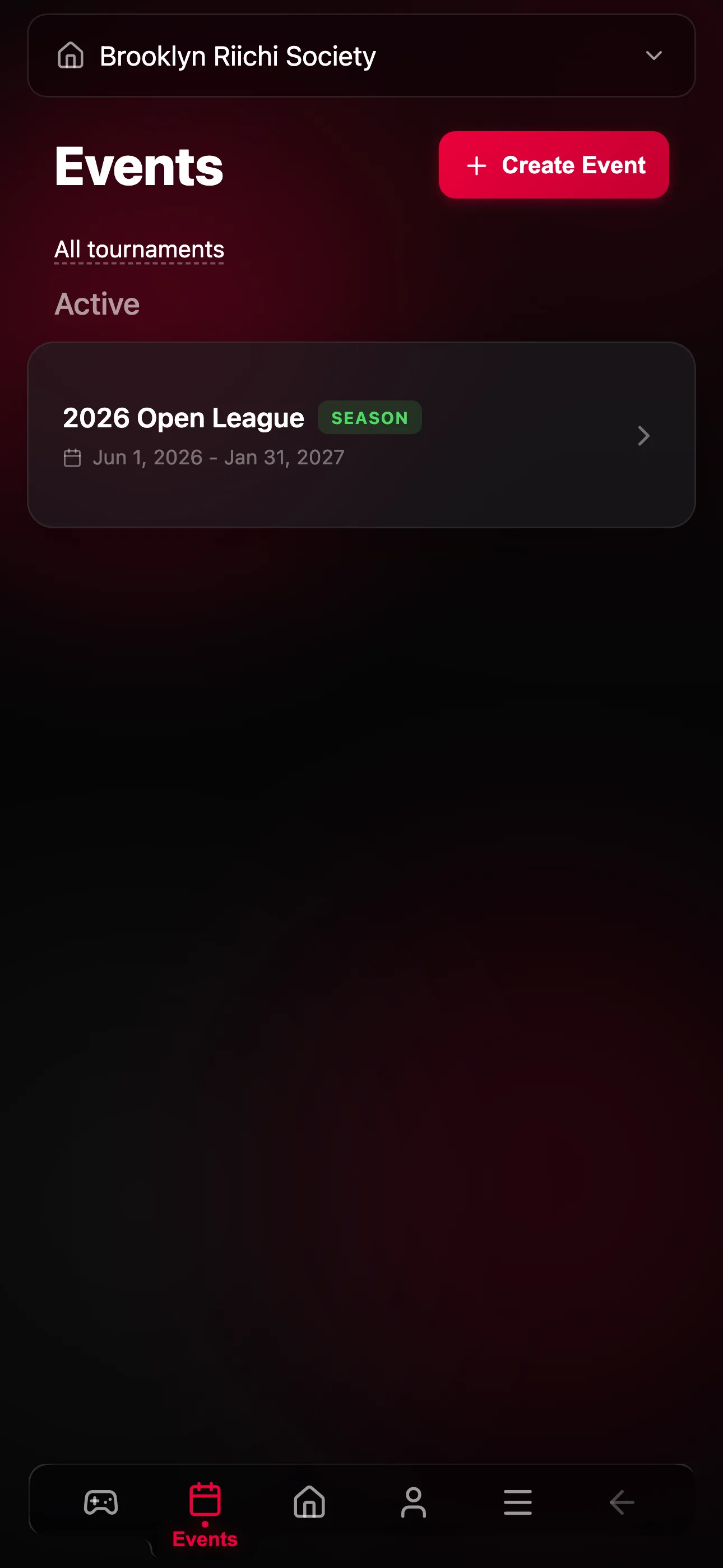Open the 2026 Open League season card
The width and height of the screenshot is (723, 1568).
tap(361, 435)
